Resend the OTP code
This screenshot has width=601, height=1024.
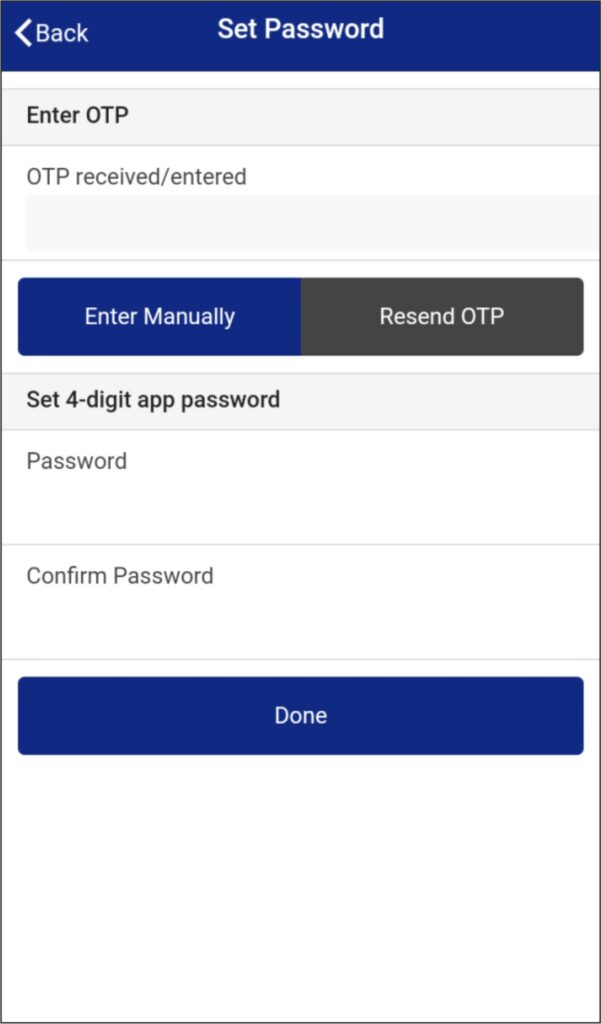(441, 317)
